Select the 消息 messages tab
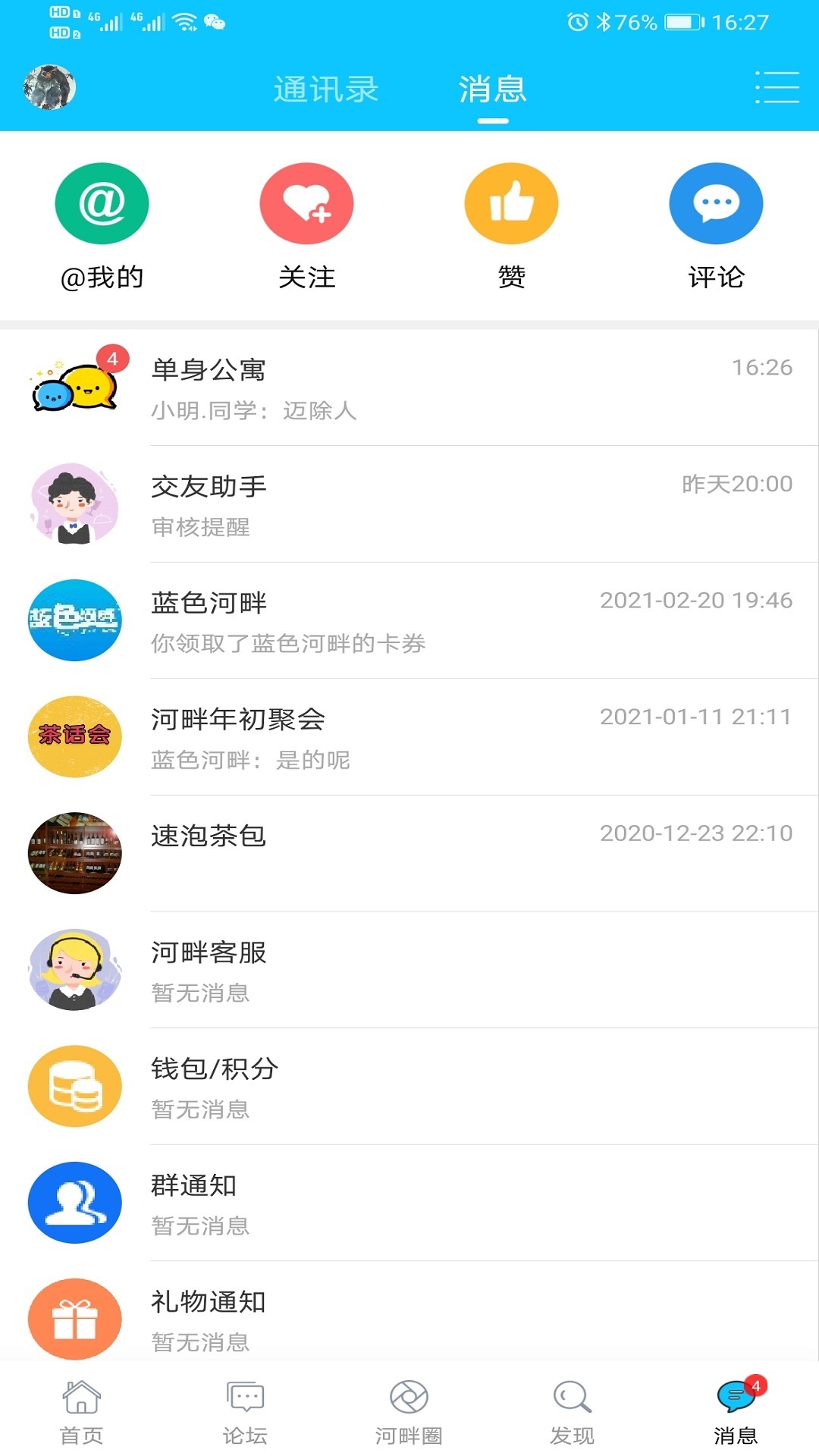Image resolution: width=819 pixels, height=1456 pixels. pyautogui.click(x=491, y=89)
